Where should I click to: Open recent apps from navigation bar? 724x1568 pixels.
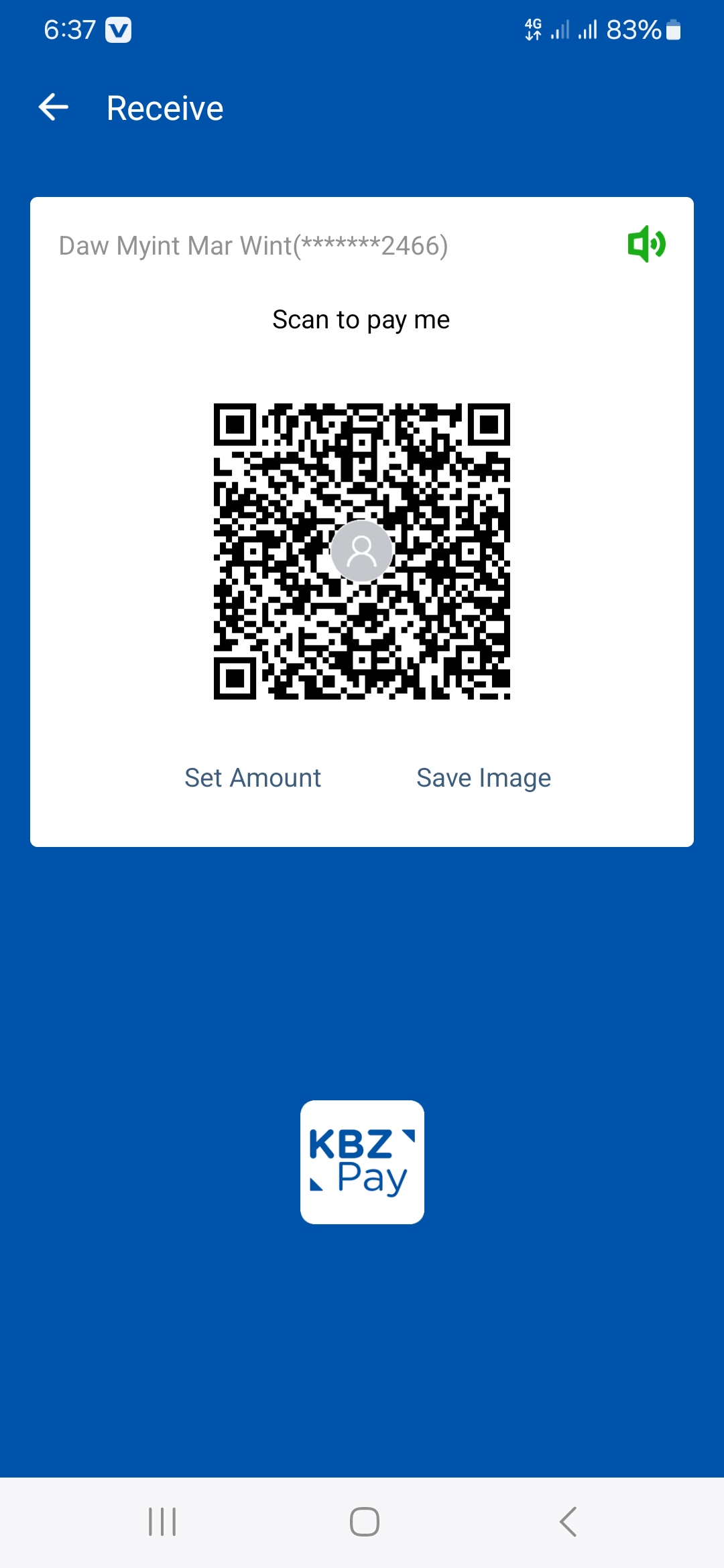(162, 1522)
